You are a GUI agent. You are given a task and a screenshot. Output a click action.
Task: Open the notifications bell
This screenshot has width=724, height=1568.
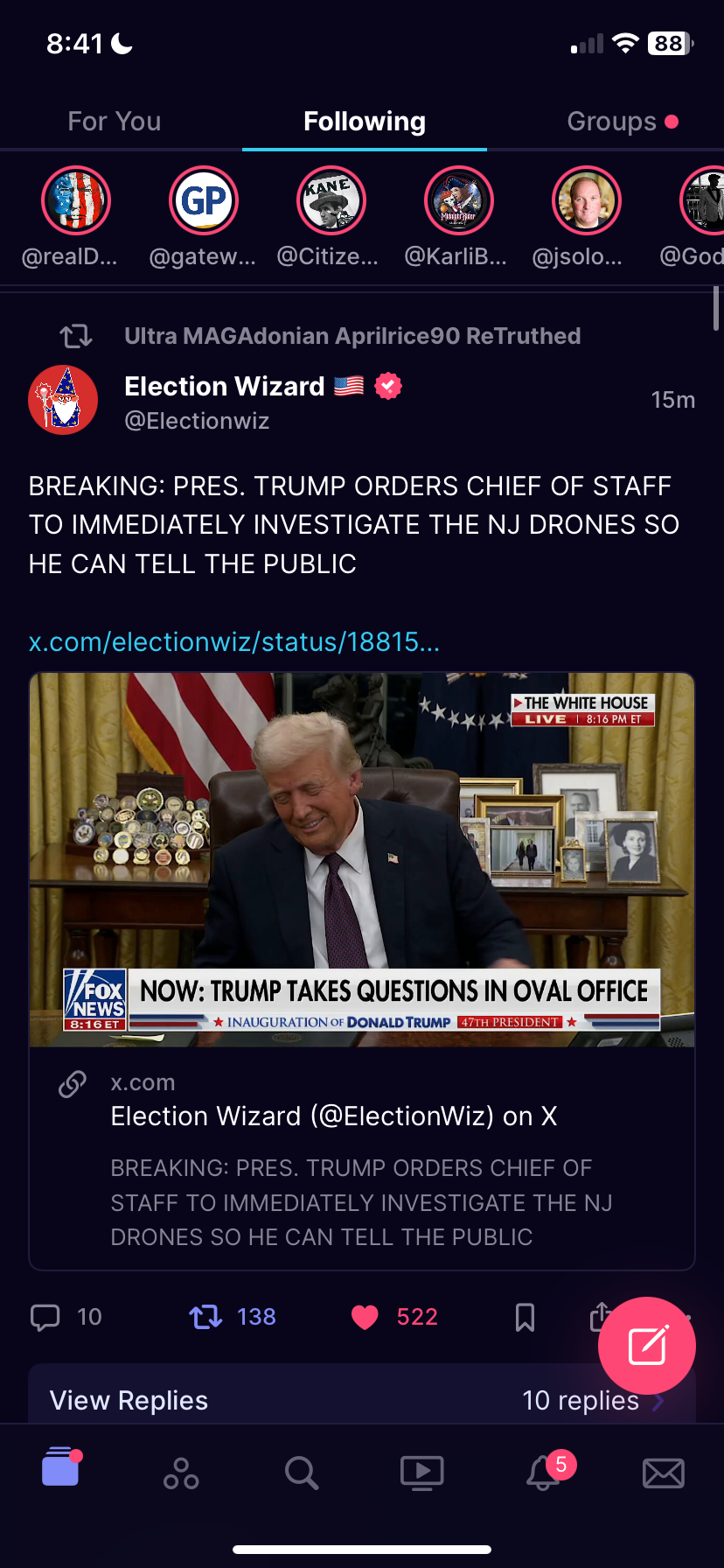click(544, 1473)
